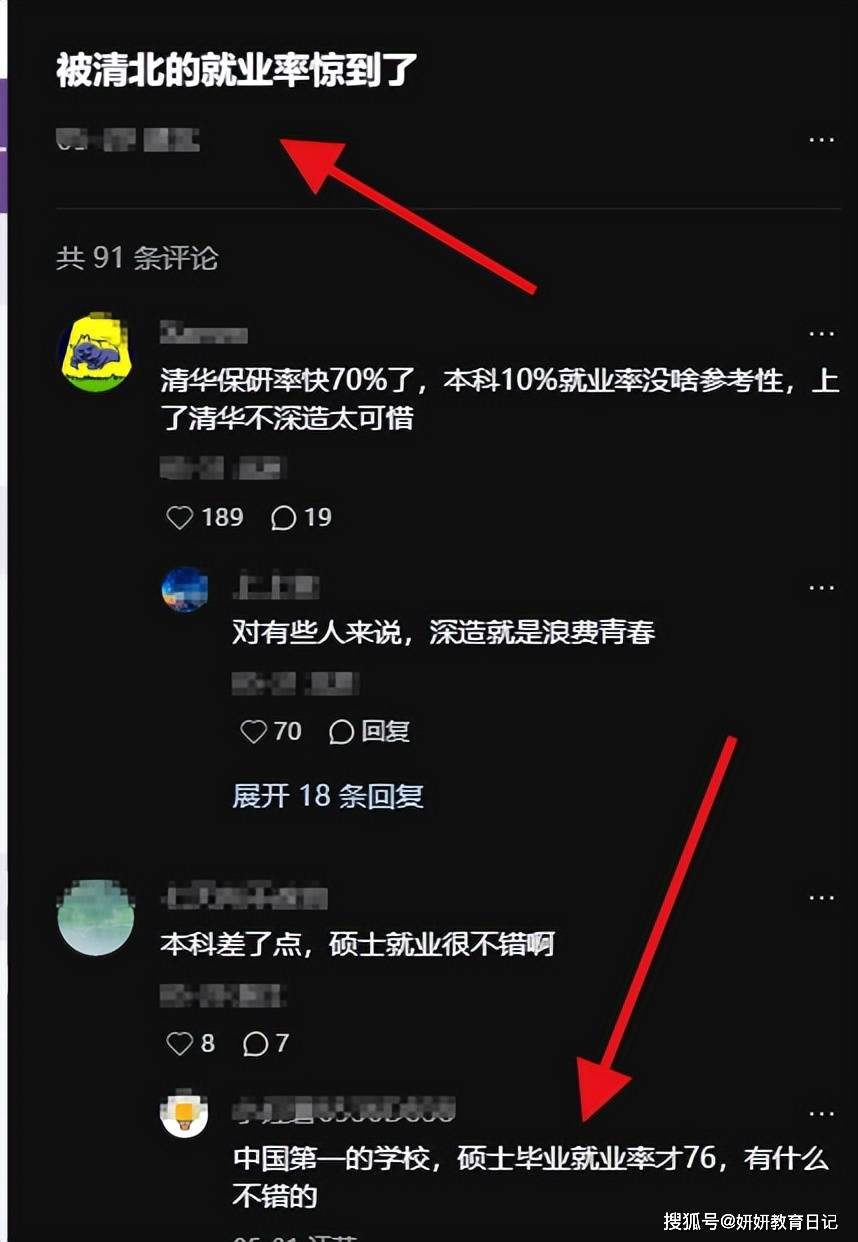
Task: Like the comment 本科差了点，硕士就业很不错啊
Action: pyautogui.click(x=180, y=1044)
